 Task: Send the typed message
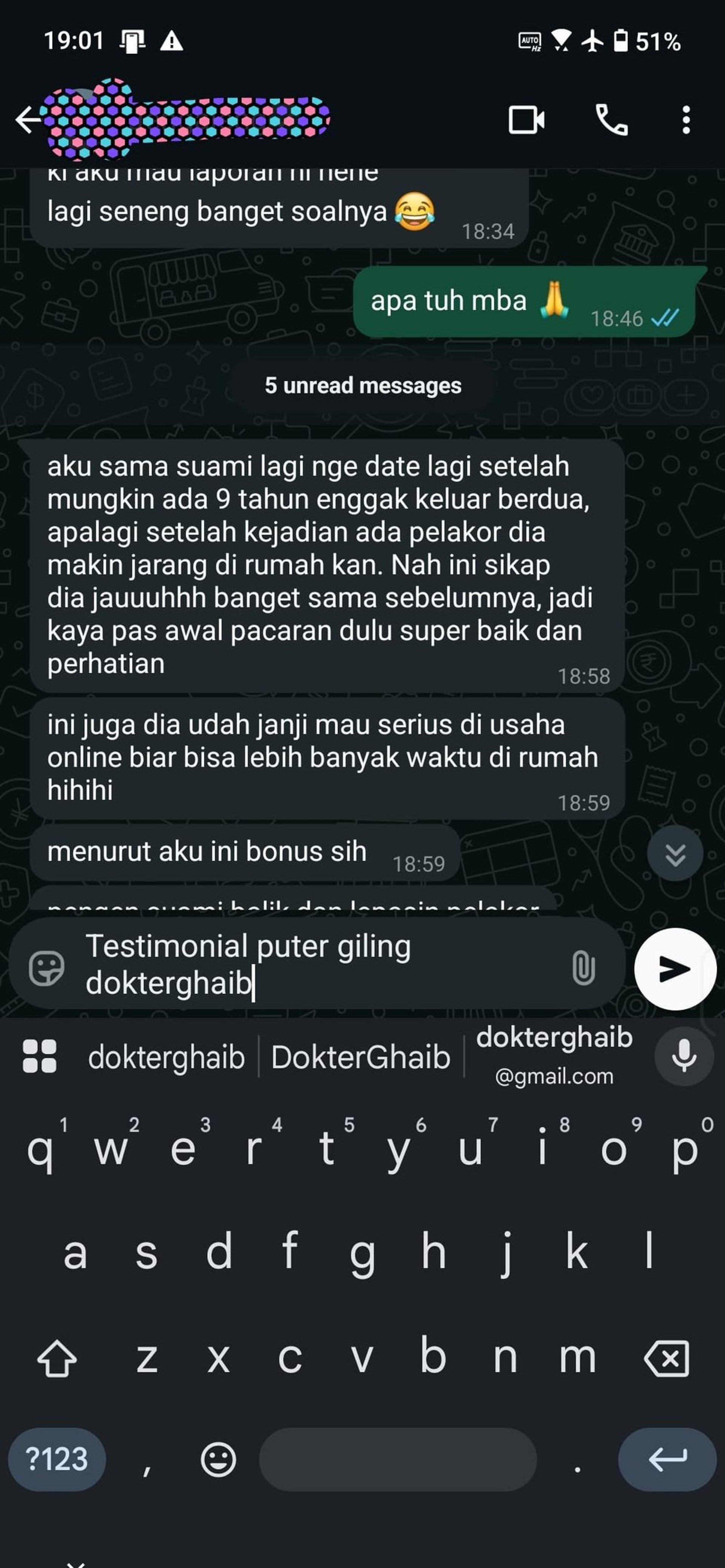pyautogui.click(x=674, y=968)
